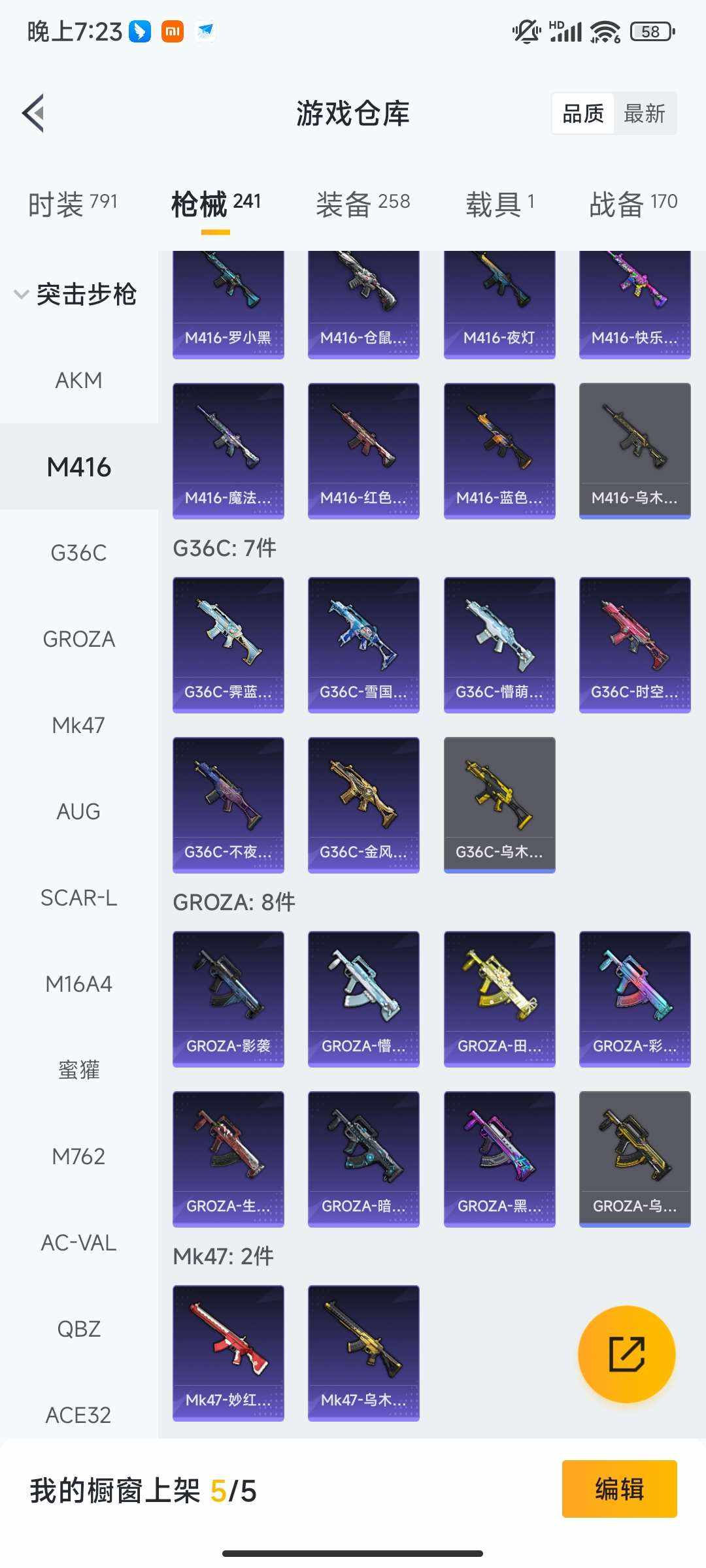
Task: Select M762 in the side list
Action: click(x=78, y=1156)
